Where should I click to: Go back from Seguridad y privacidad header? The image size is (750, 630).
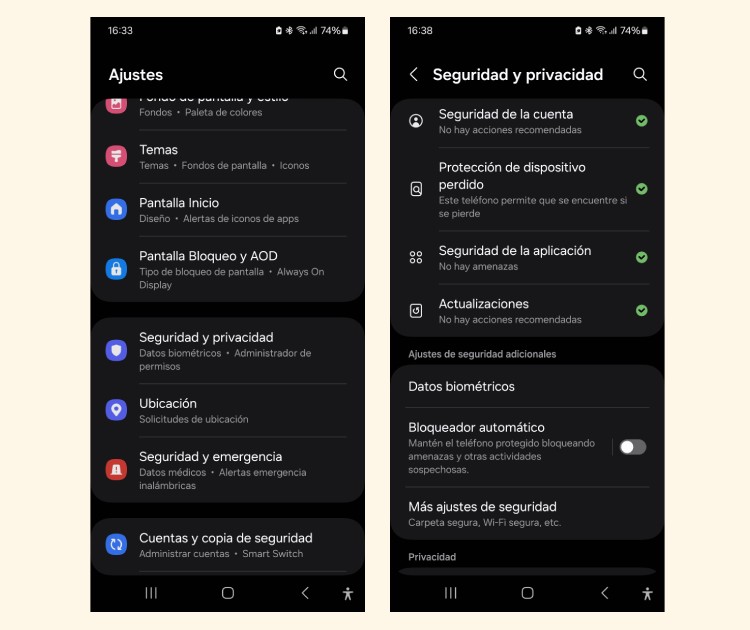[x=414, y=74]
